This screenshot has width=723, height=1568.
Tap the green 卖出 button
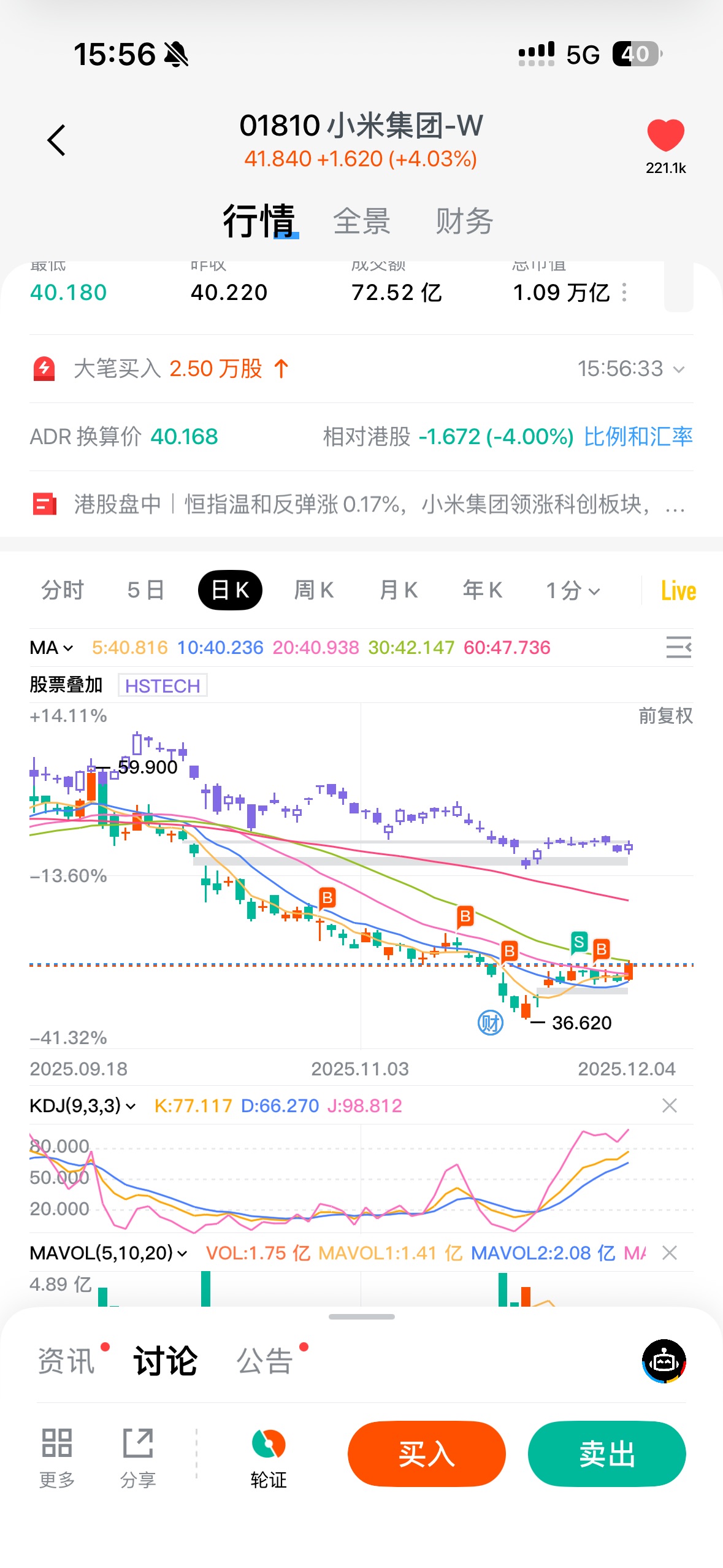606,1454
